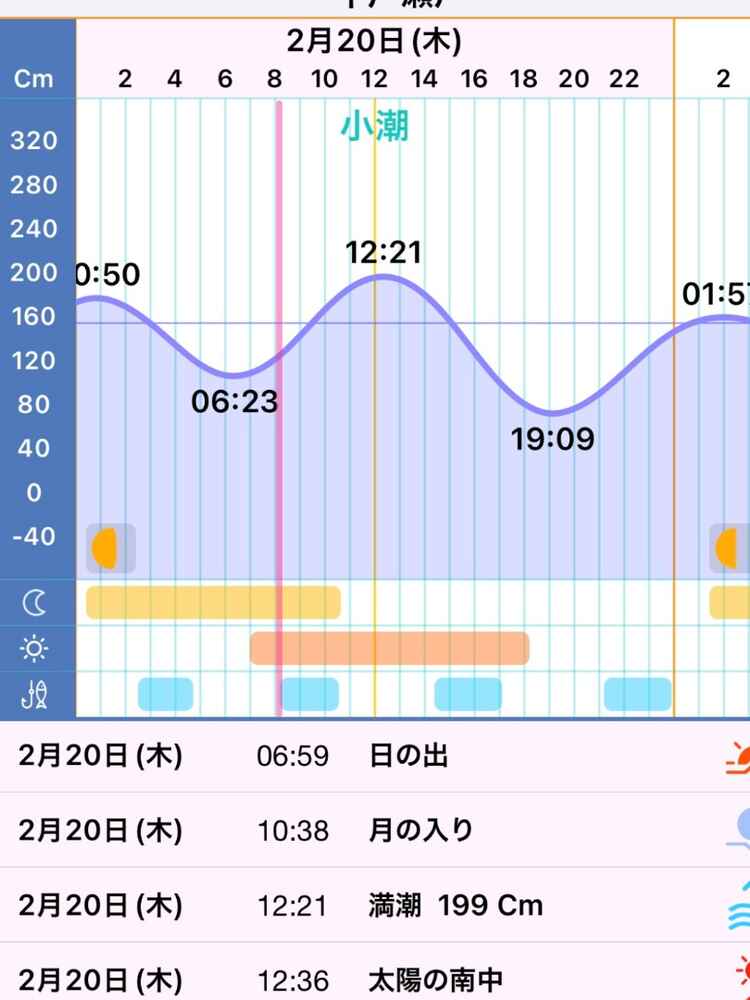Select the 10:38 月の入り moonset row
Screen dimensions: 750x1000
pos(375,830)
